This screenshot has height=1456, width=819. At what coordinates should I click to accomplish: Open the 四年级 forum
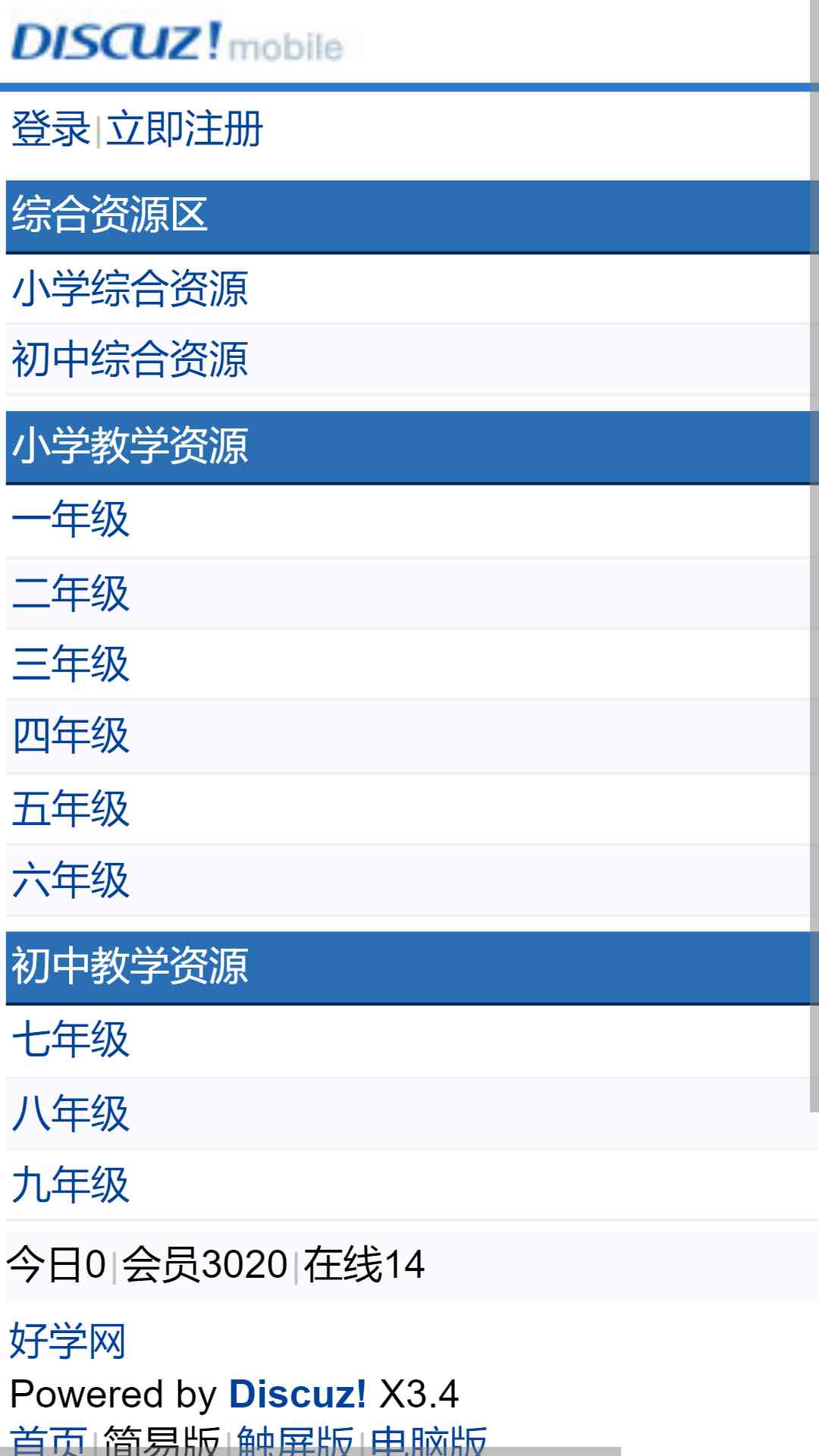pos(71,736)
